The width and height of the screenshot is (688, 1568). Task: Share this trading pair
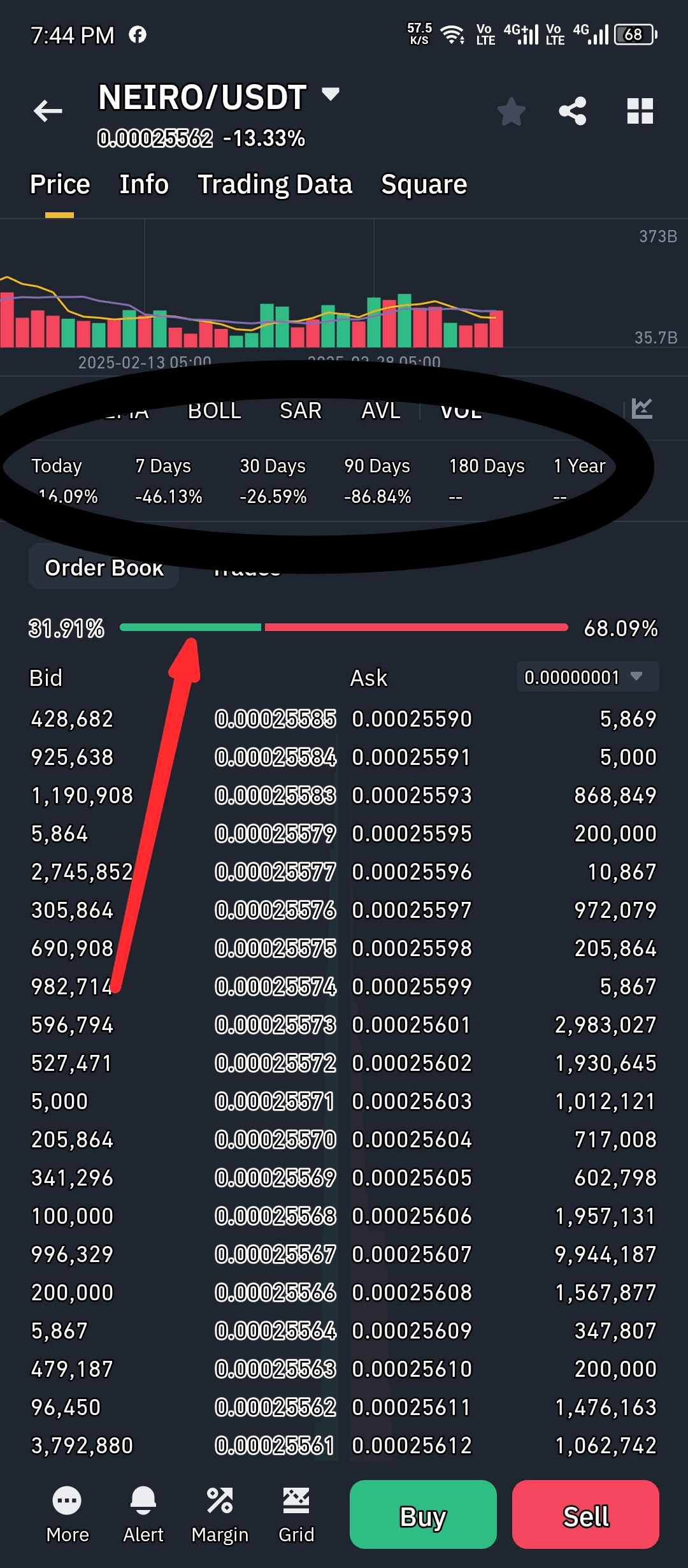click(x=573, y=112)
